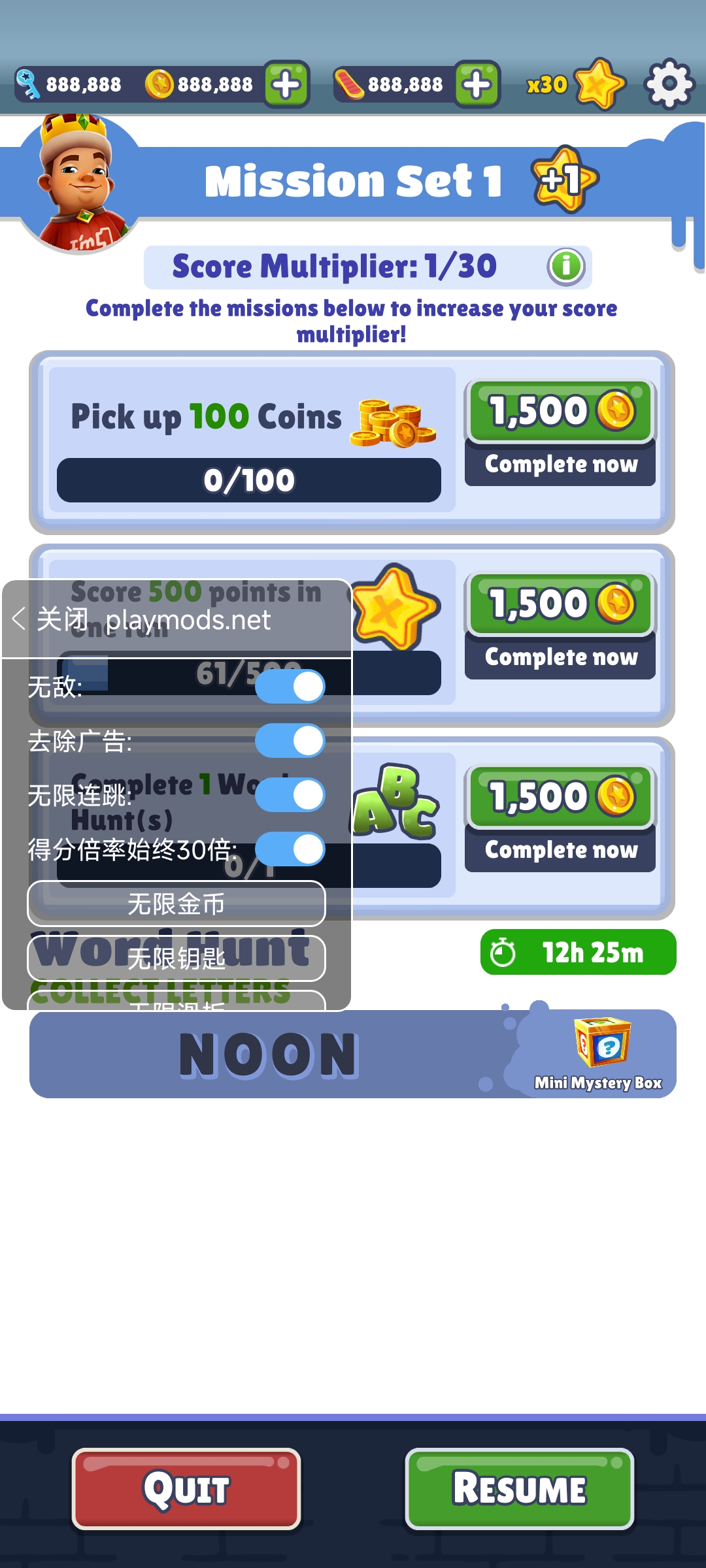The width and height of the screenshot is (706, 1568).
Task: Open the settings gear
Action: 667,84
